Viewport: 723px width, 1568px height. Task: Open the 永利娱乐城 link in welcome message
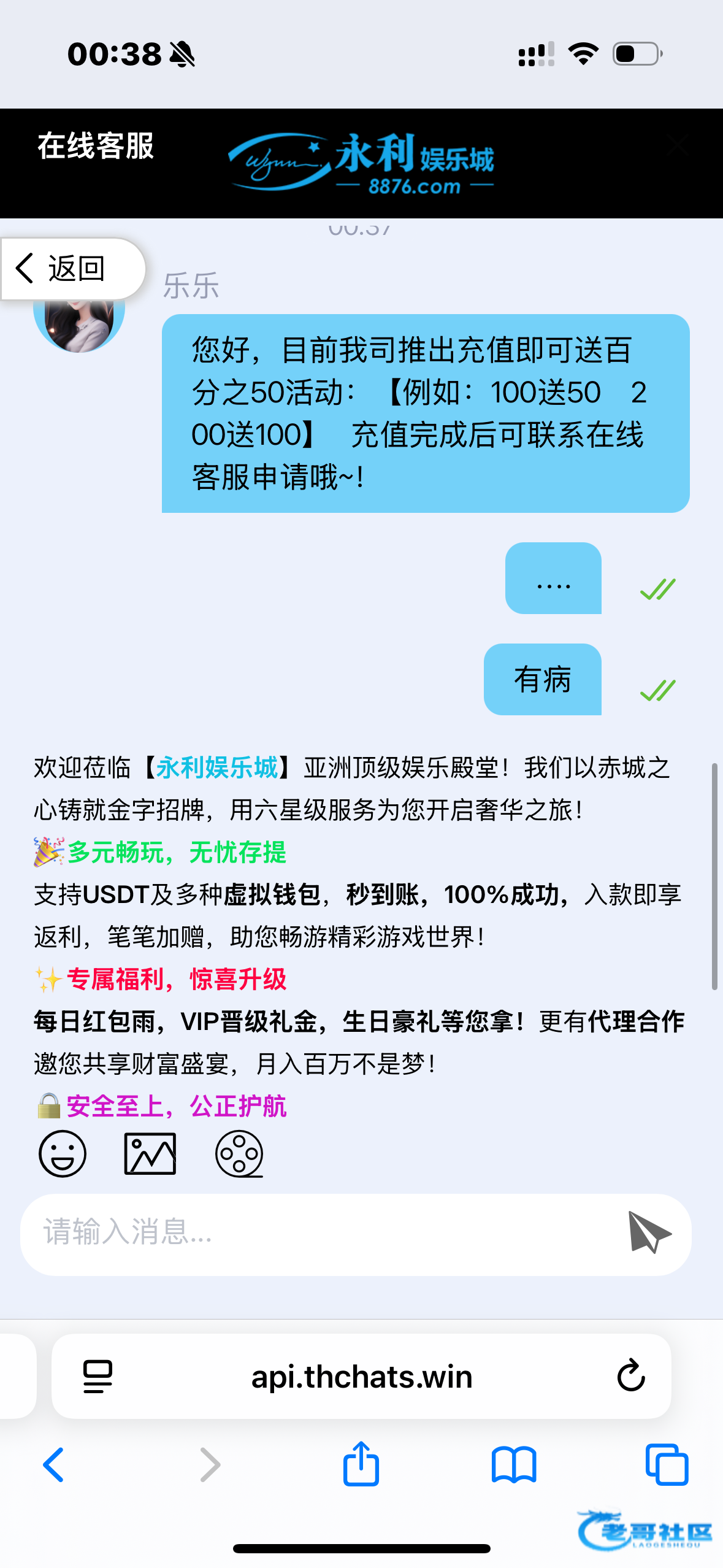[217, 768]
